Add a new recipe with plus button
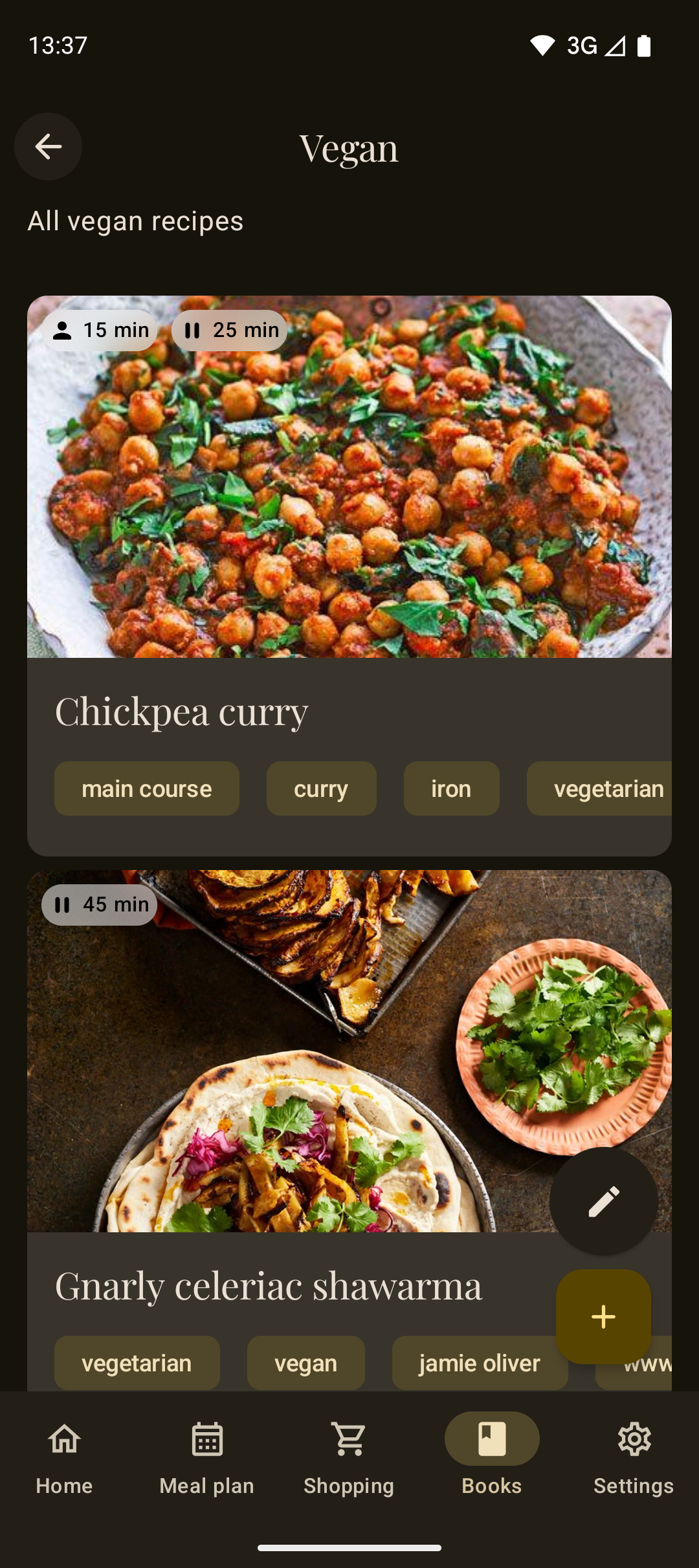Screen dimensions: 699x1568 (x=603, y=1316)
